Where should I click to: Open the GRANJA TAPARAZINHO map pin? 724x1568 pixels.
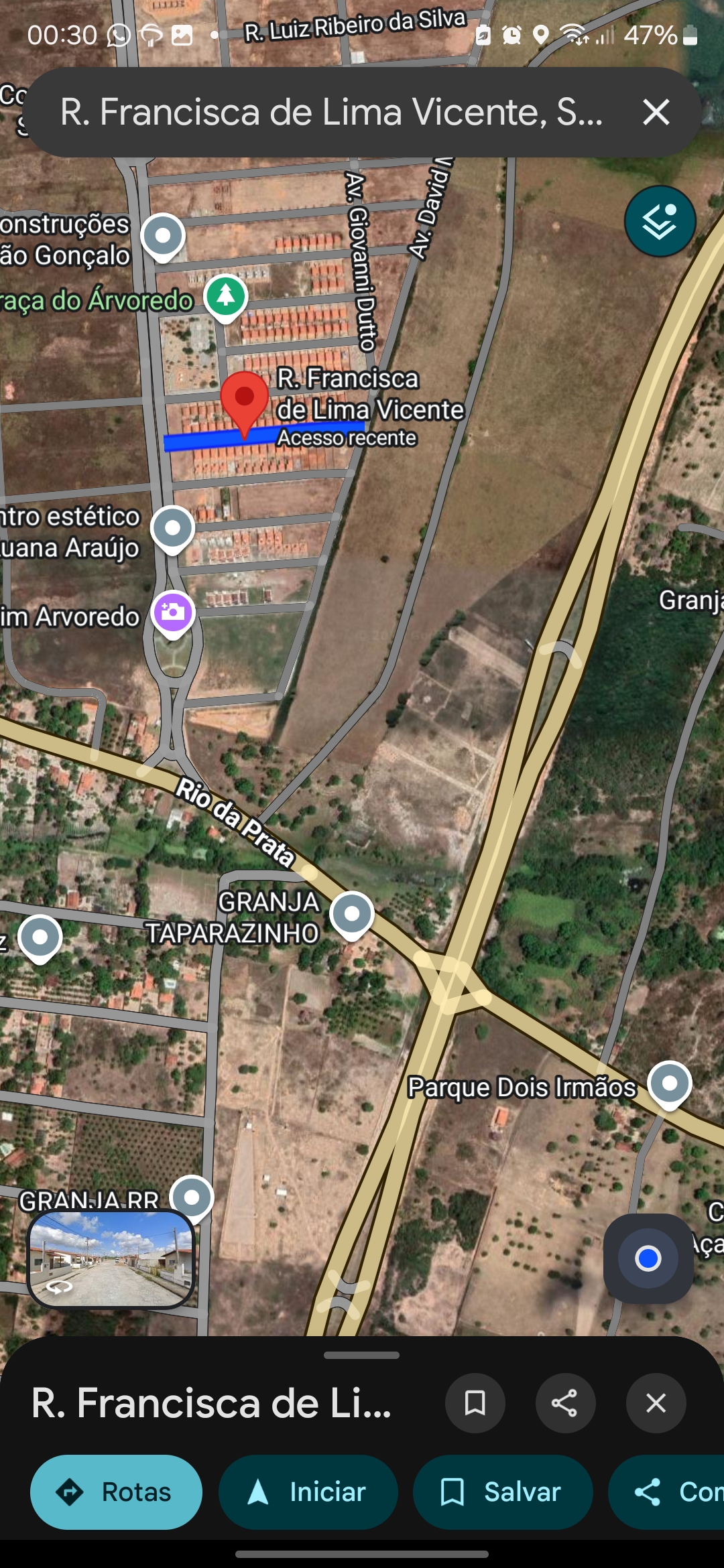click(352, 913)
